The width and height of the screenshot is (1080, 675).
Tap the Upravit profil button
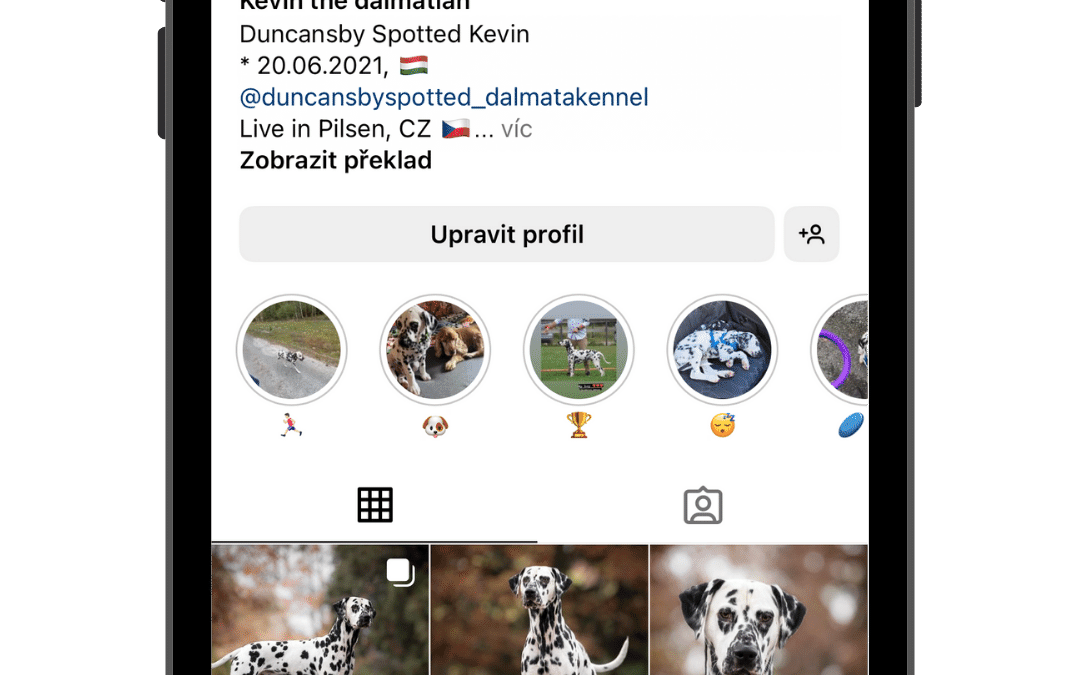click(x=506, y=234)
